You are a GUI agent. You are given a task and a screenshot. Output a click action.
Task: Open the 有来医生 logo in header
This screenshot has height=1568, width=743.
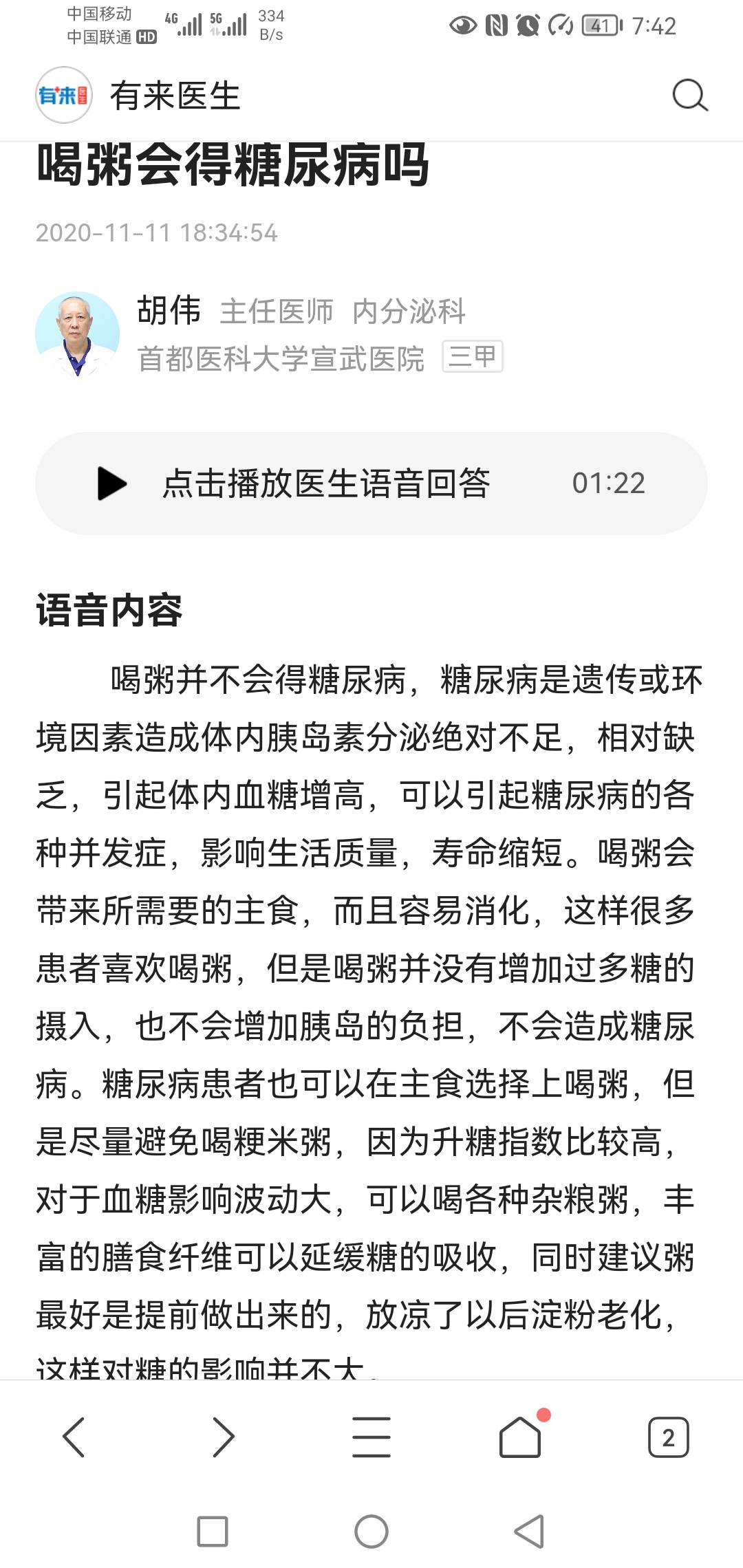pyautogui.click(x=63, y=96)
